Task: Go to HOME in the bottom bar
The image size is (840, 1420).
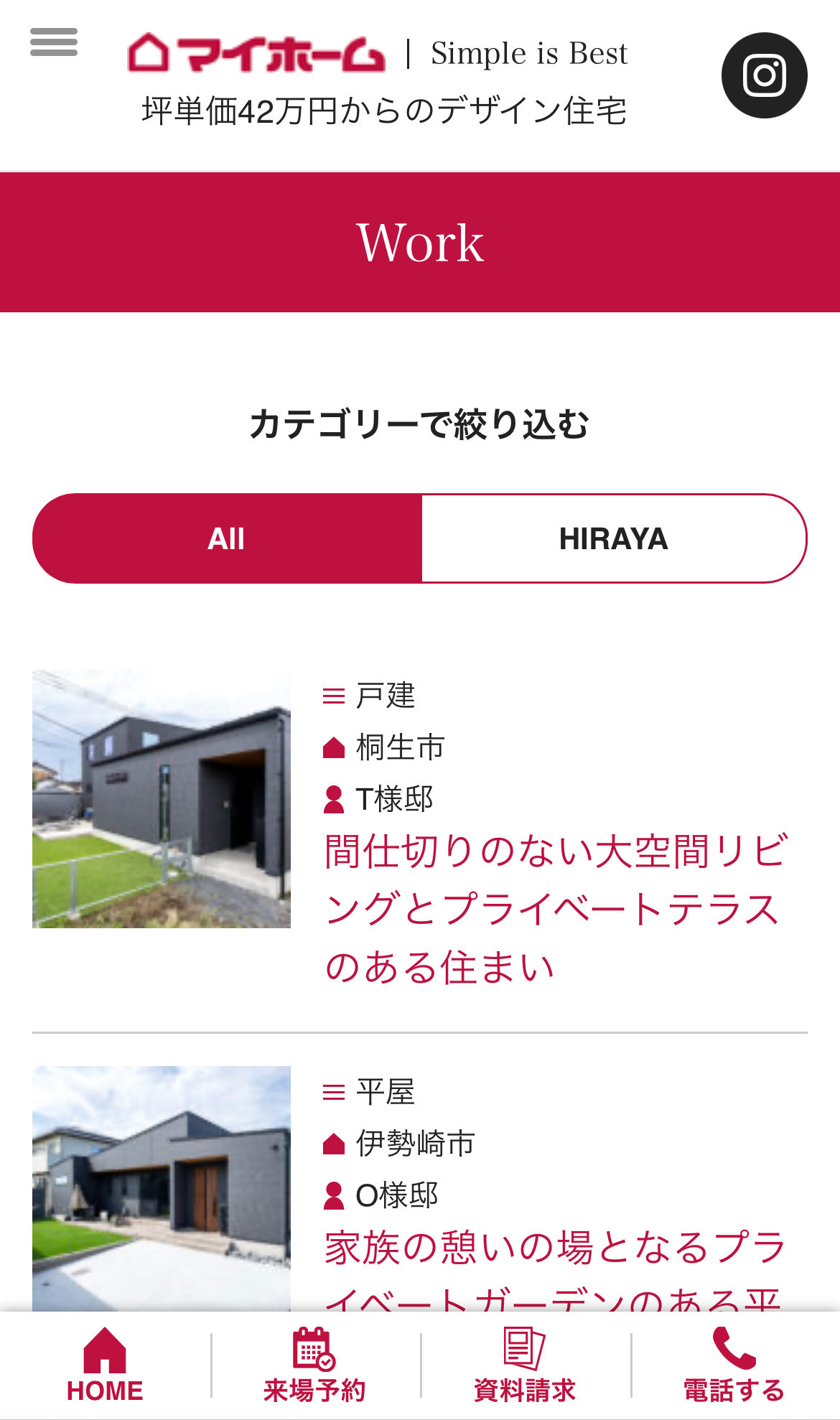Action: (105, 1365)
